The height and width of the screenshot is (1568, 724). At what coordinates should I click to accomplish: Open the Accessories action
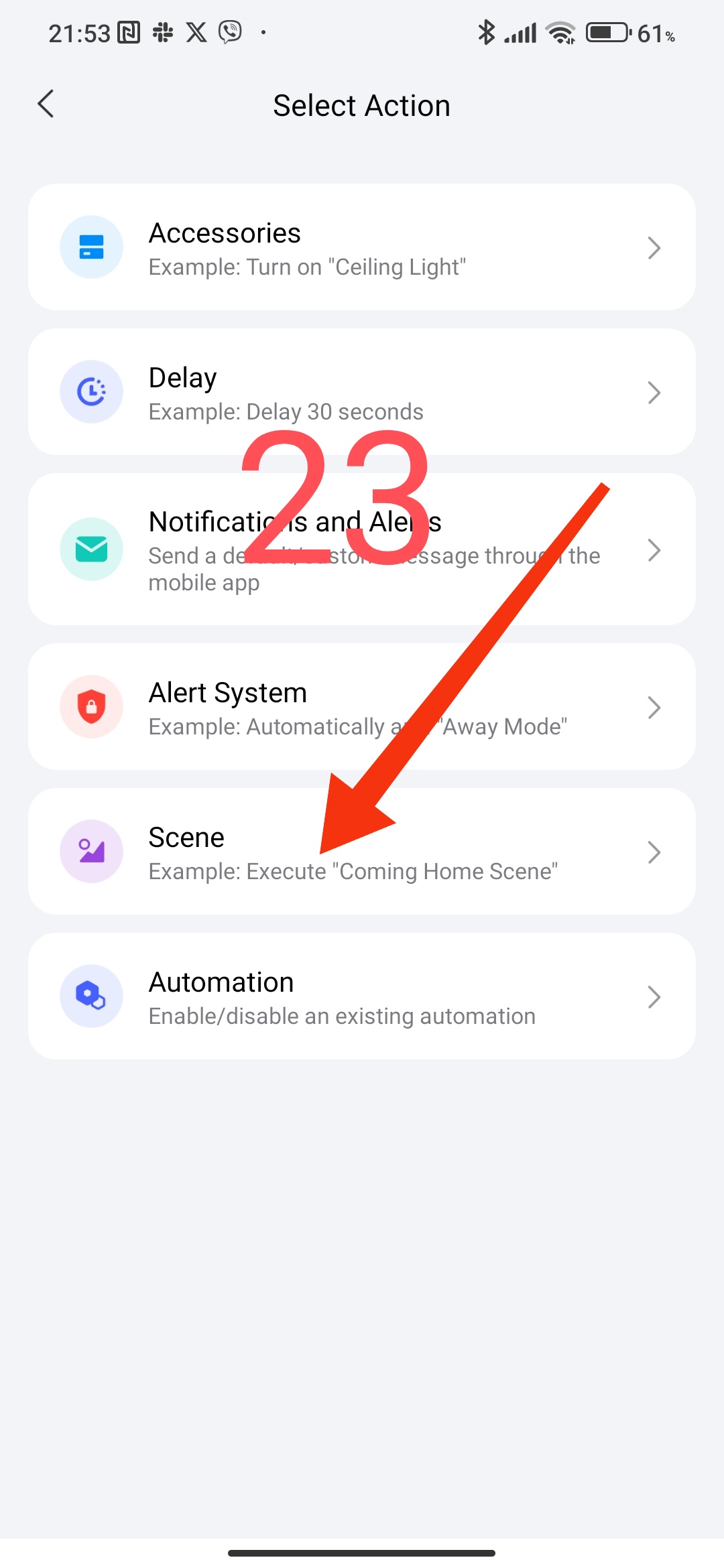(361, 247)
